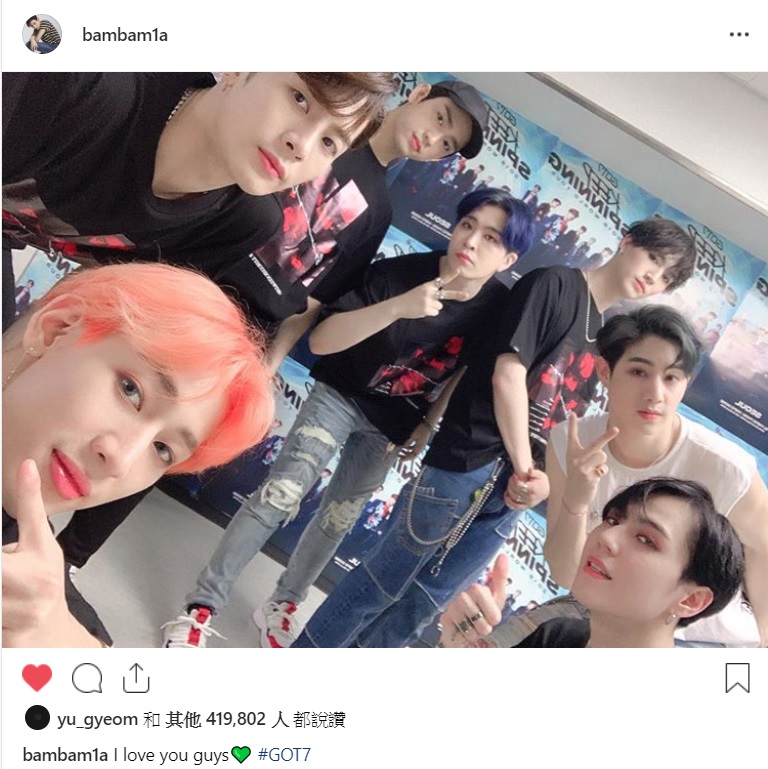Open the #GOT7 hashtag
This screenshot has height=769, width=768.
coord(291,755)
